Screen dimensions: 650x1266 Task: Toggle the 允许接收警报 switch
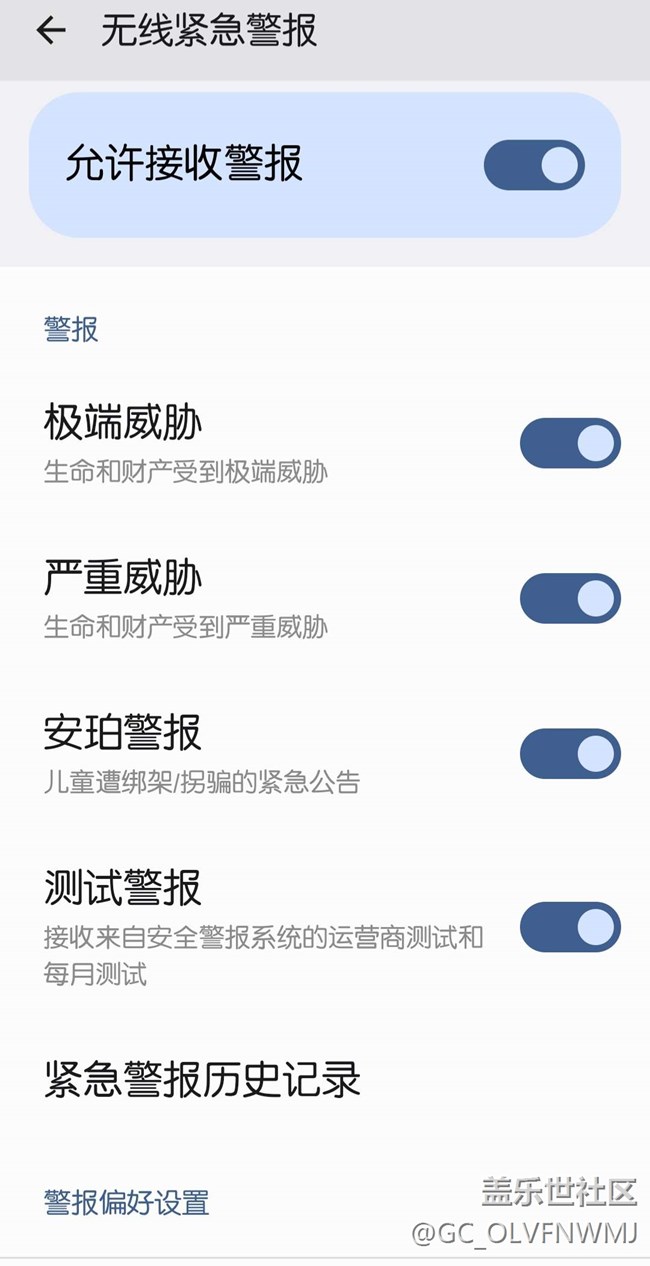[534, 165]
